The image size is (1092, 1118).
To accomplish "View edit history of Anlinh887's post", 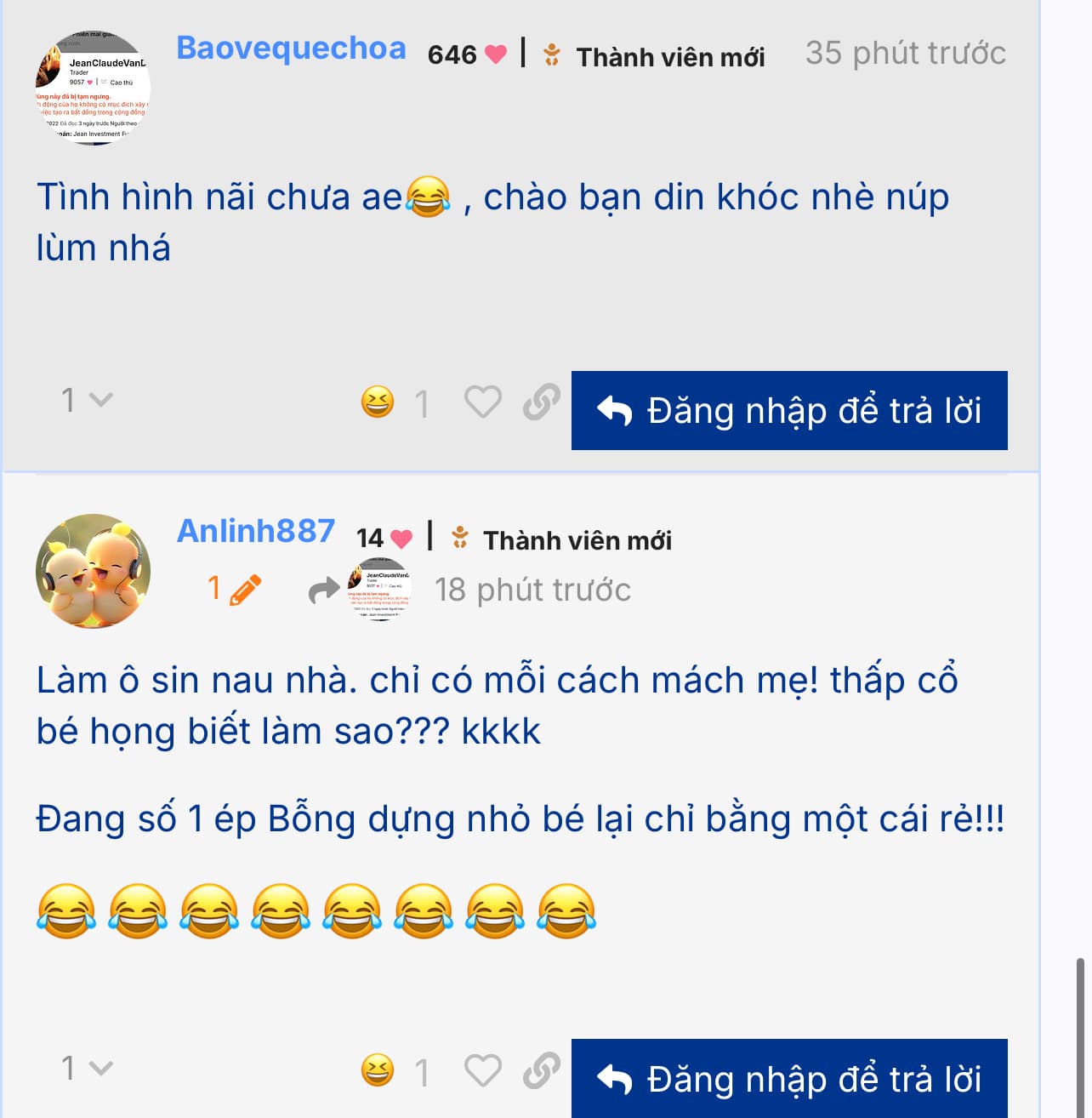I will click(x=234, y=589).
